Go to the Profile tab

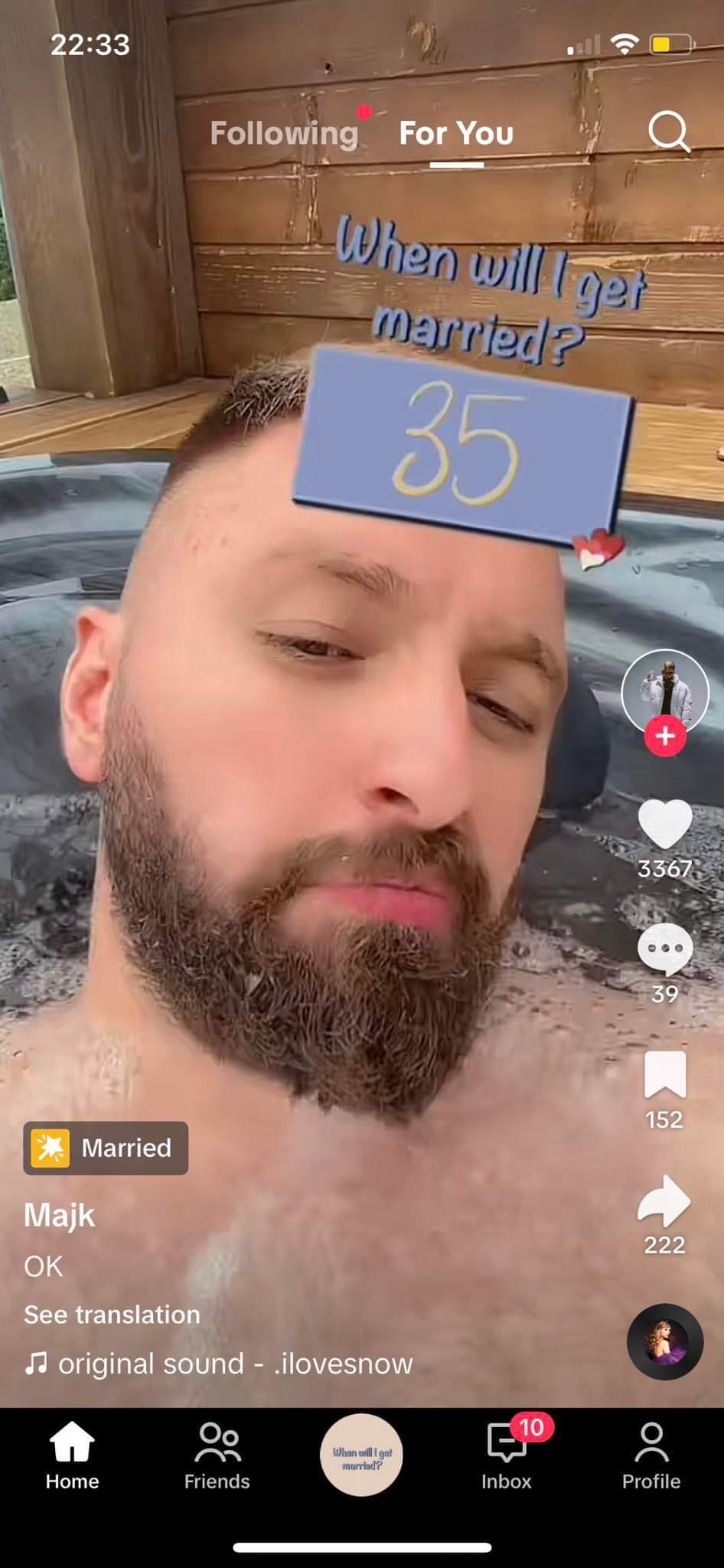point(651,1455)
